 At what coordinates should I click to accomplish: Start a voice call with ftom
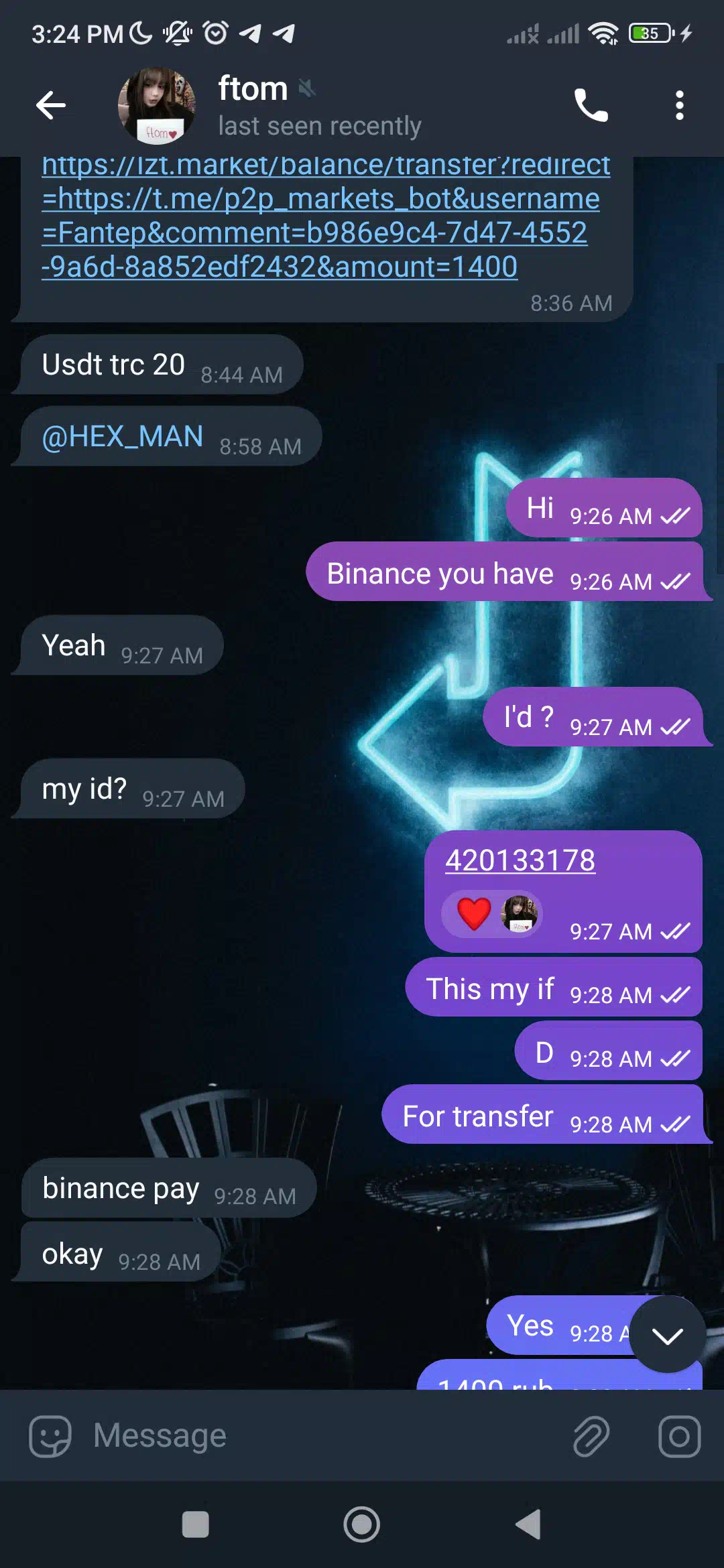(x=591, y=105)
